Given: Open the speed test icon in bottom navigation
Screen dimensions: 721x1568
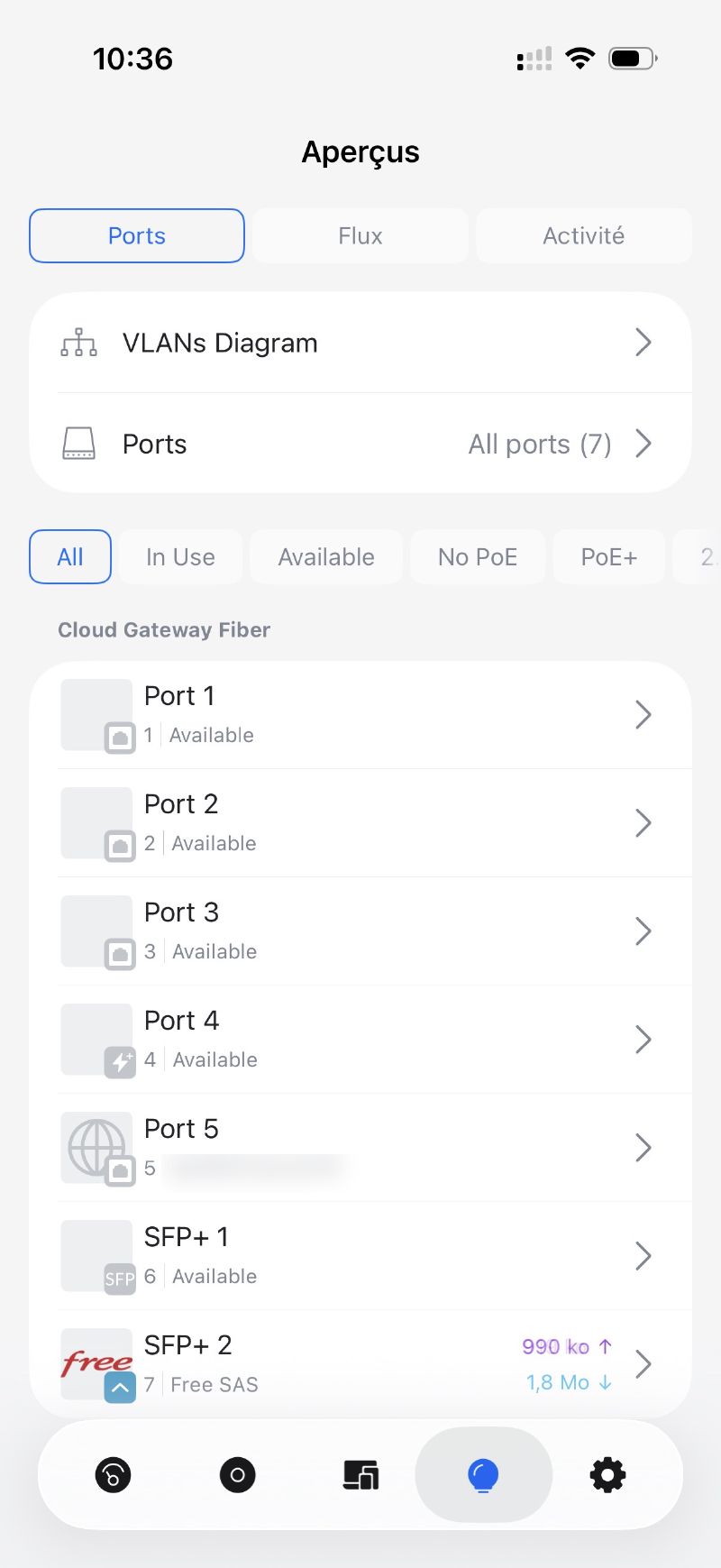Looking at the screenshot, I should coord(113,1475).
